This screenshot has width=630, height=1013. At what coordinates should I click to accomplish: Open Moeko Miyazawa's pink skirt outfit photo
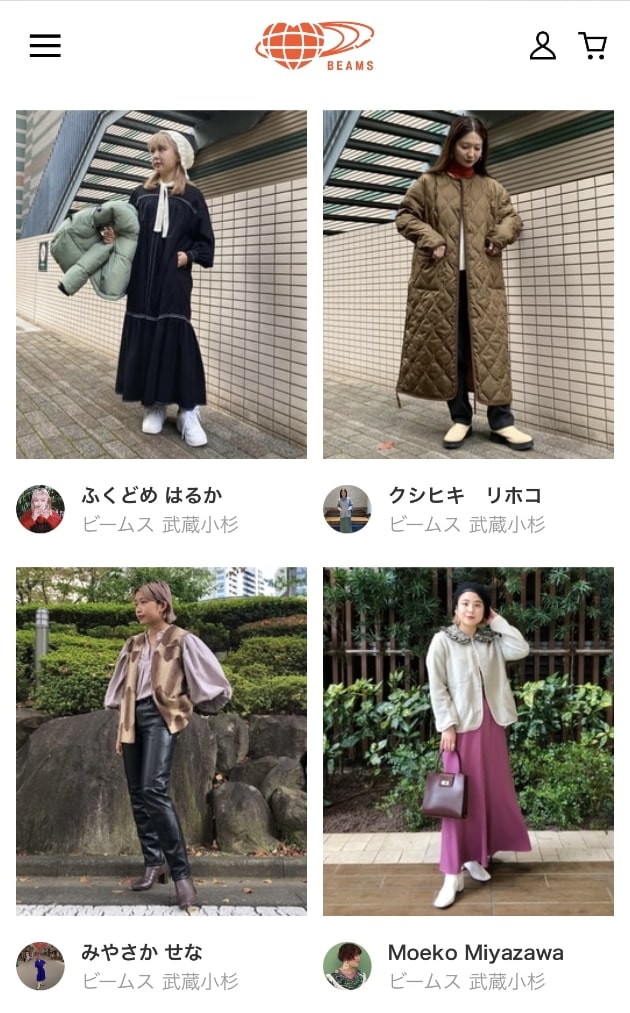[468, 741]
